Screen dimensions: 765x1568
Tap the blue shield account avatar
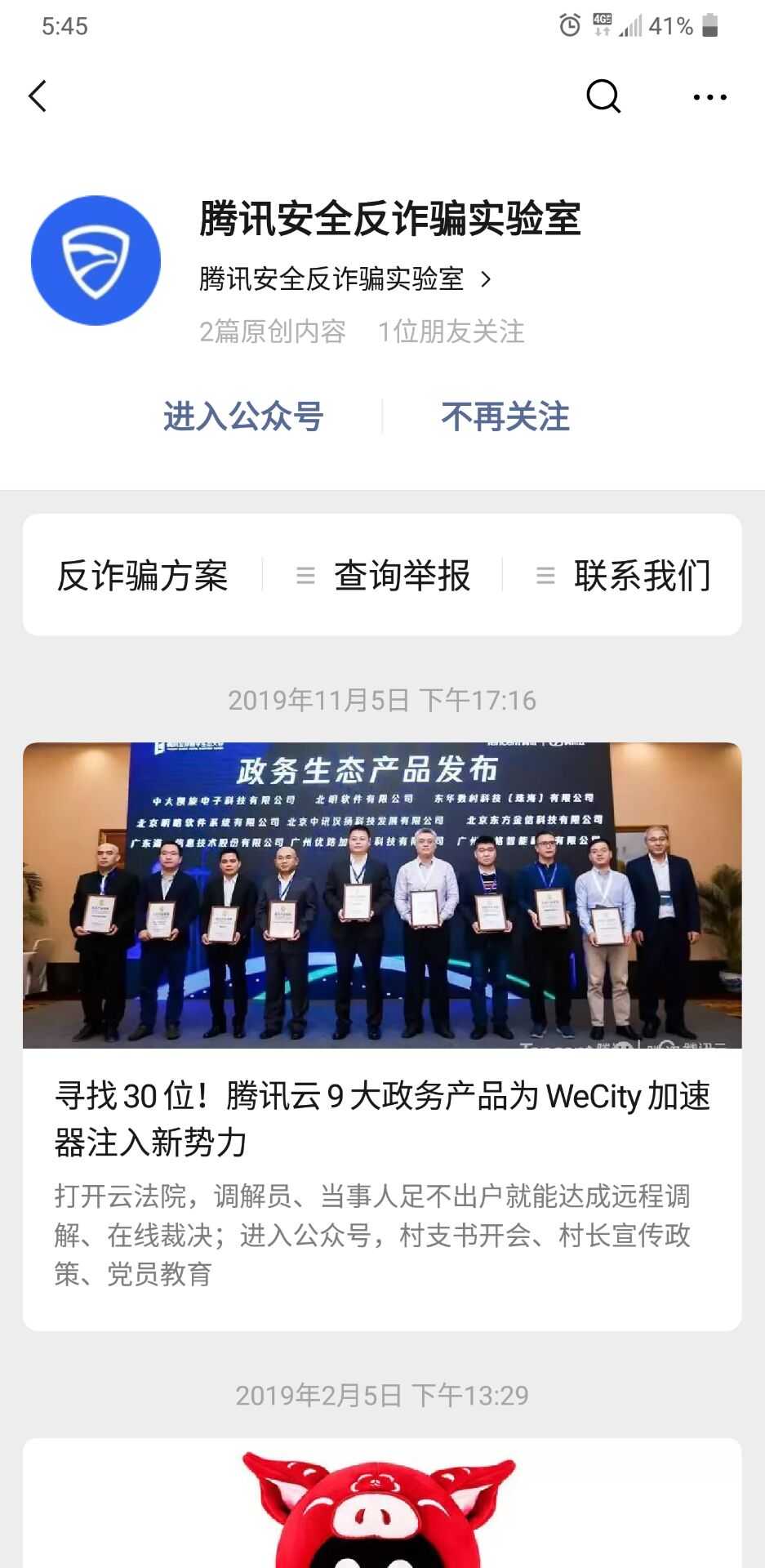(96, 261)
